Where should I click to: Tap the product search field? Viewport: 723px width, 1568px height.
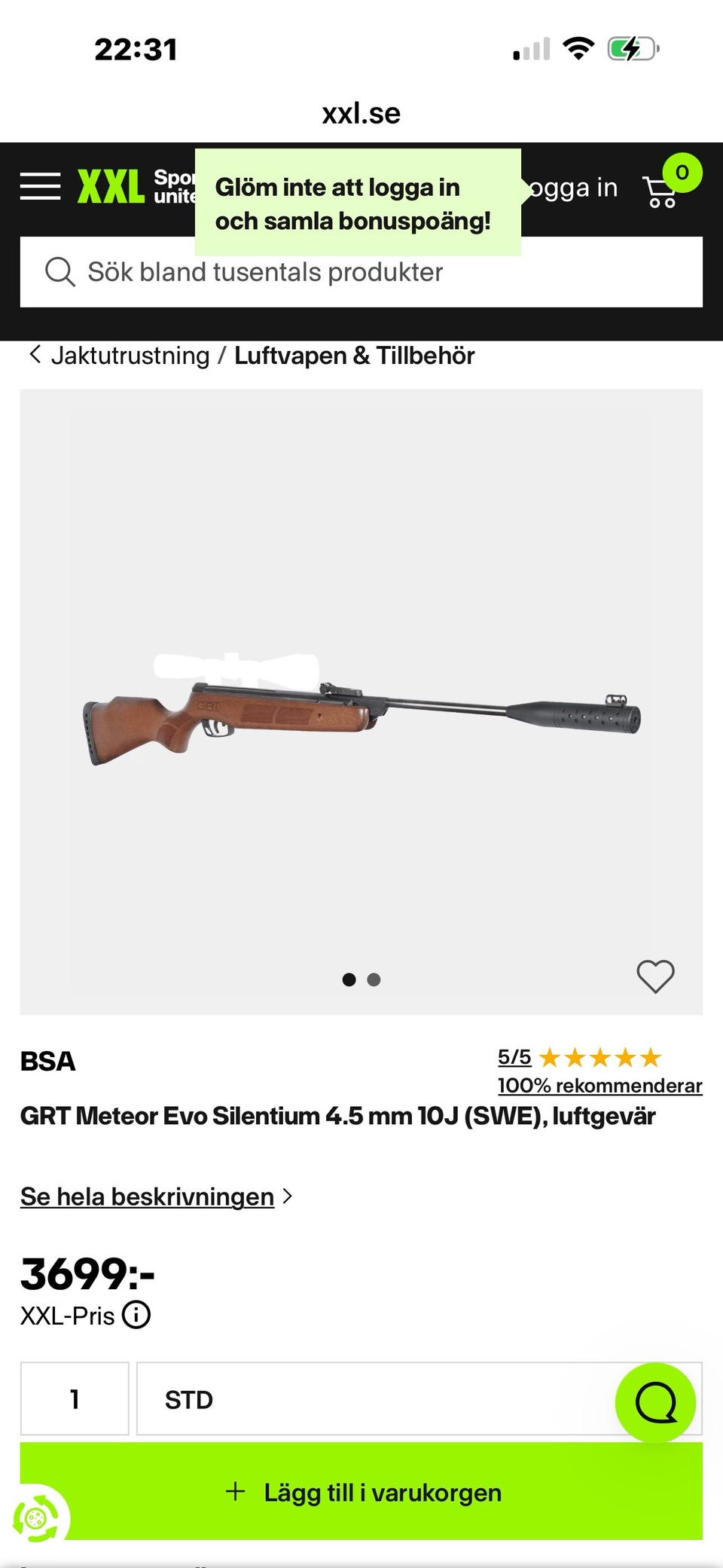tap(361, 272)
